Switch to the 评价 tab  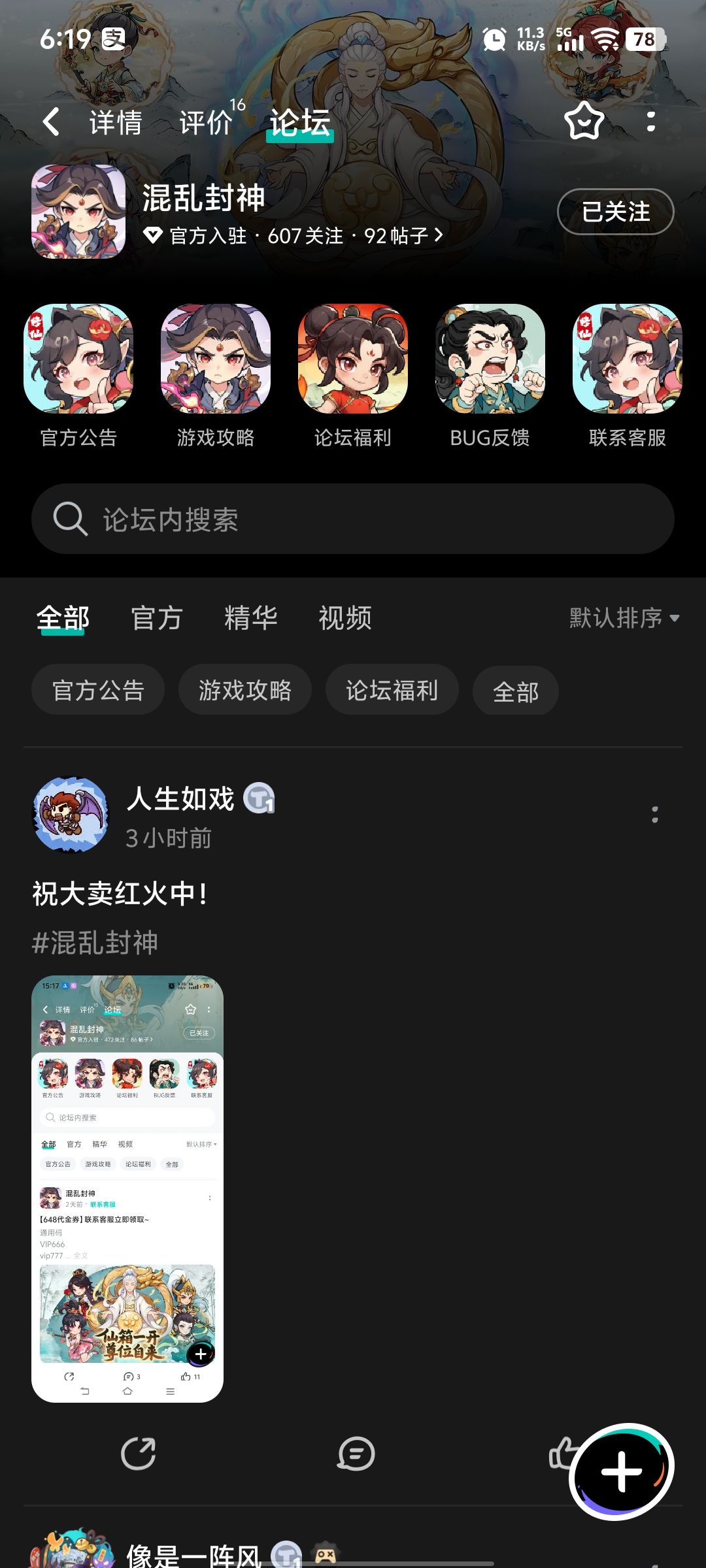[207, 123]
